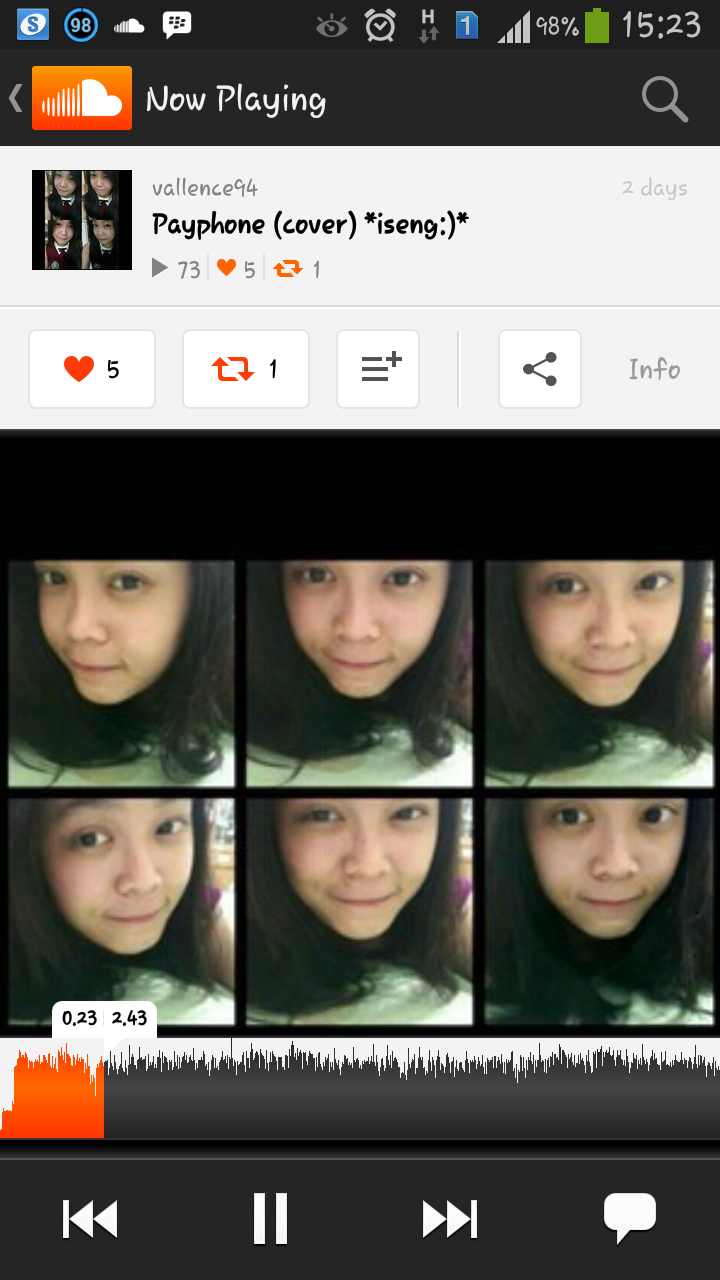Seek to a point in the waveform

click(400, 1090)
